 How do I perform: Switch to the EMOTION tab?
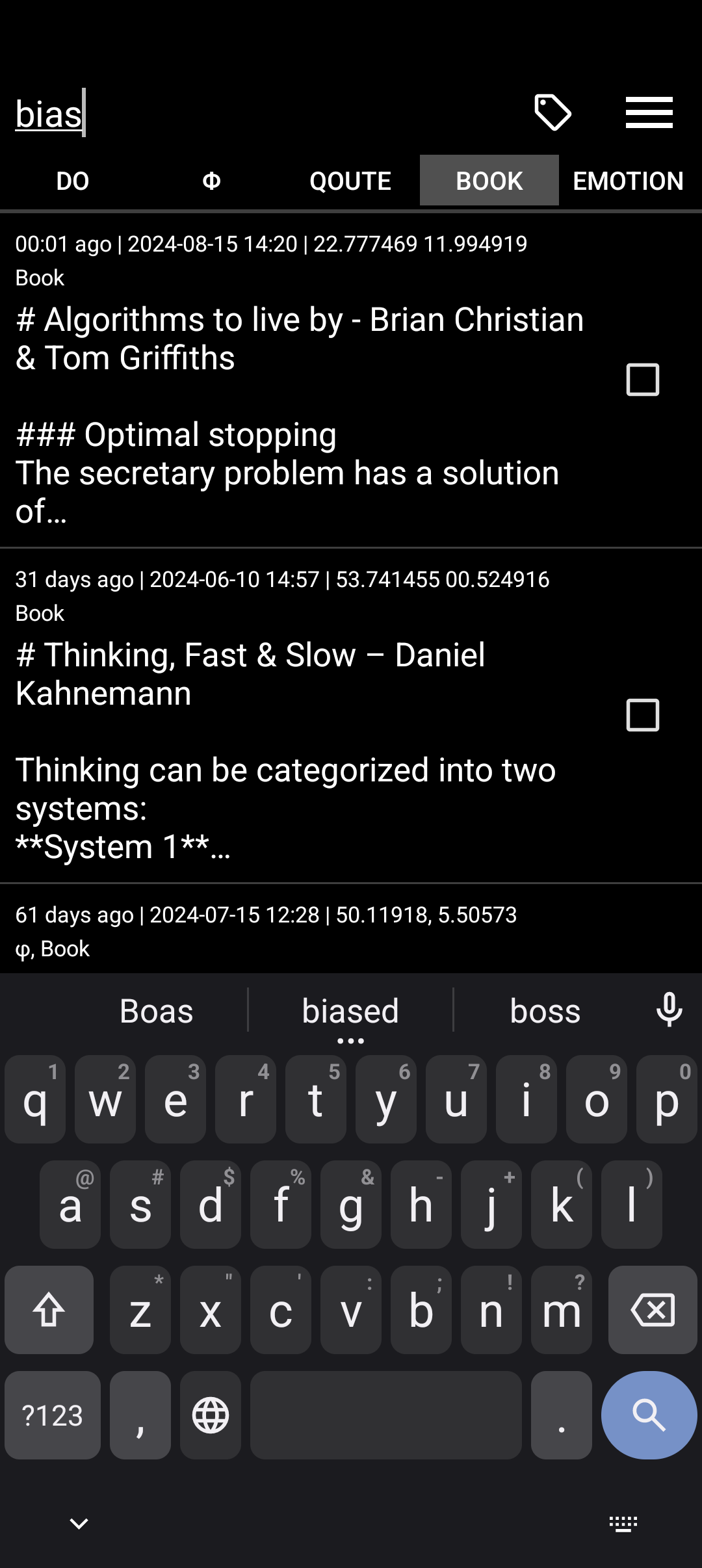pos(628,181)
